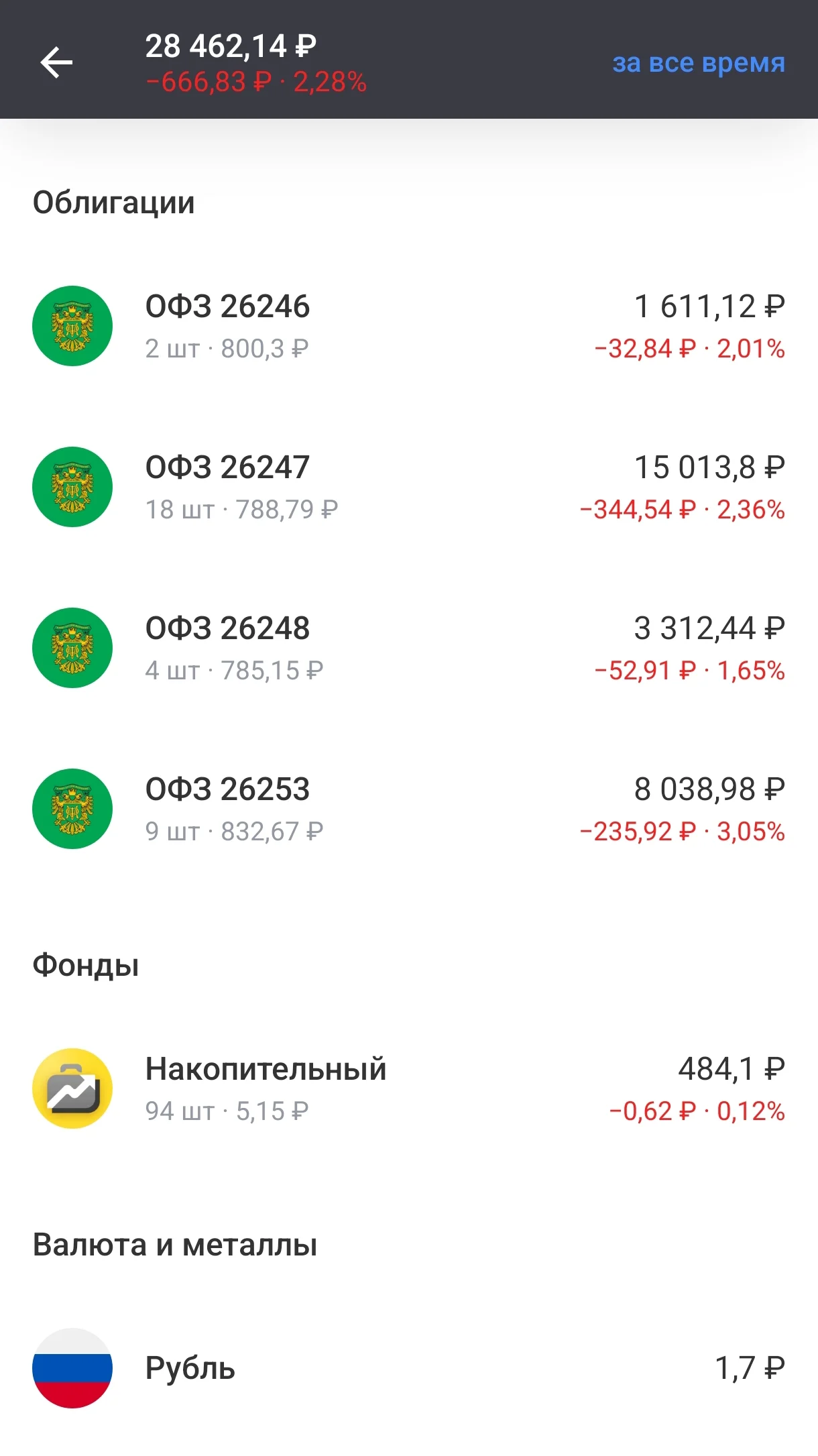Change the period 'за все время'
The image size is (818, 1456).
click(x=698, y=63)
